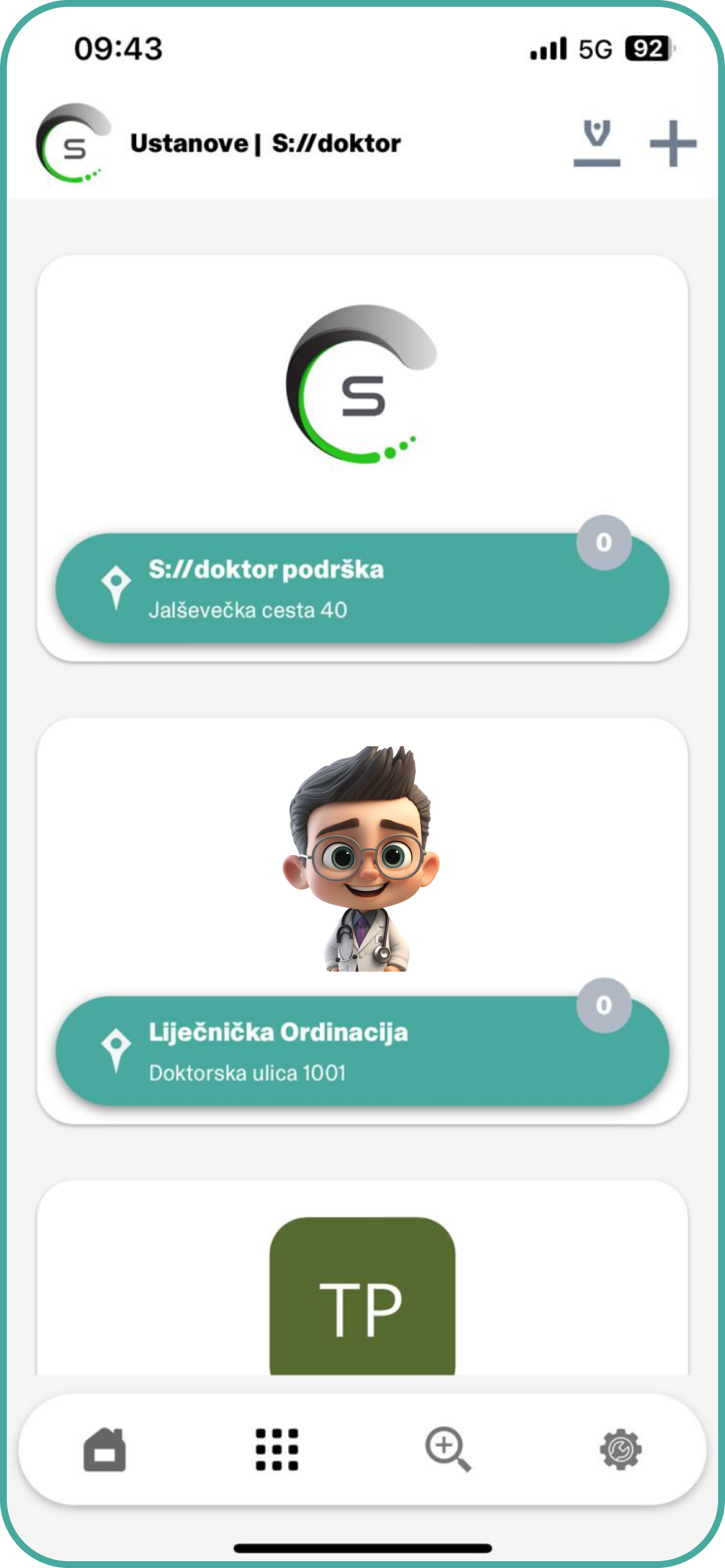The image size is (725, 1568).
Task: Open the TP institution card
Action: pyautogui.click(x=362, y=1296)
